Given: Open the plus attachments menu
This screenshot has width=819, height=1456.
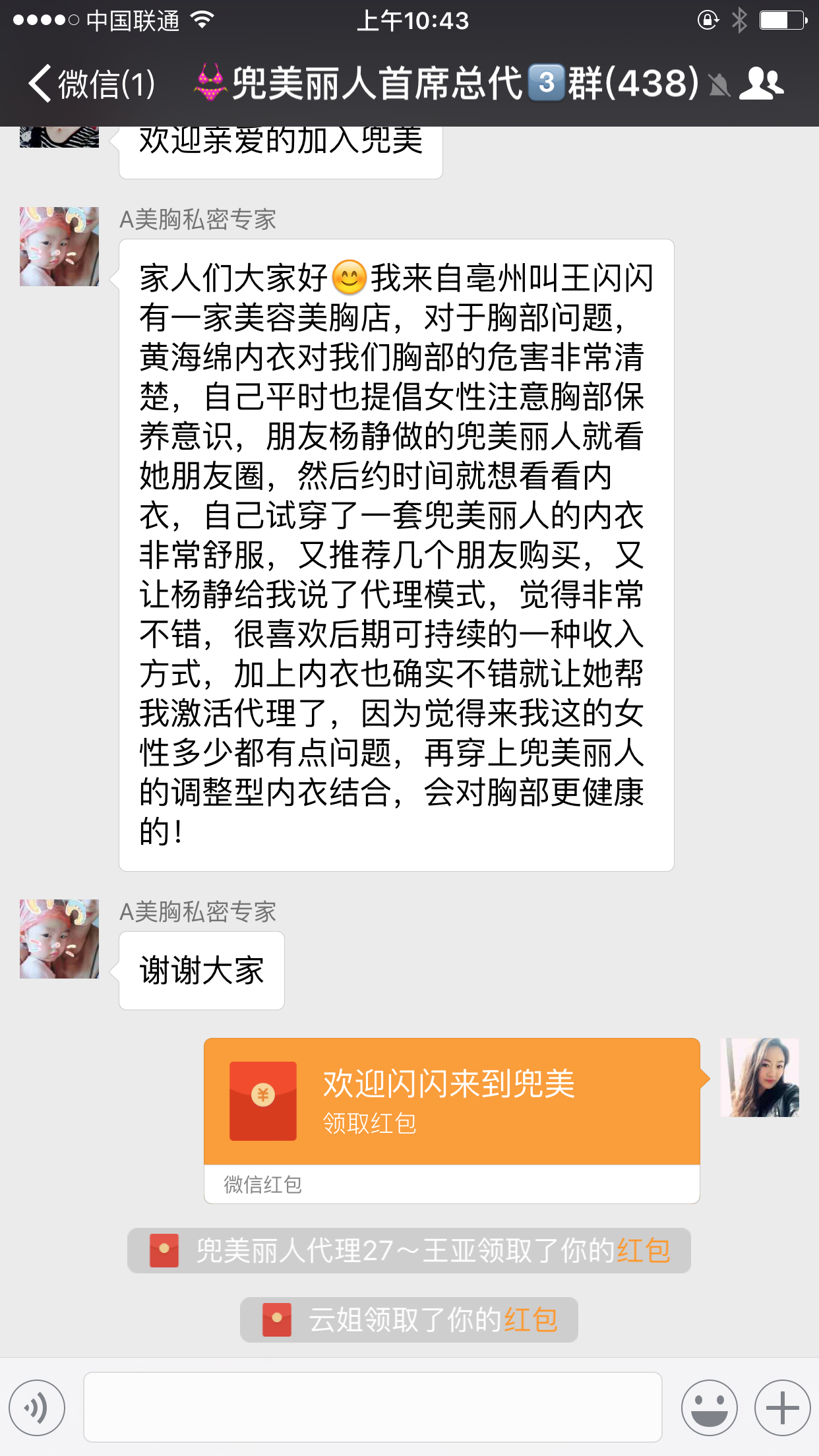Looking at the screenshot, I should coord(782,1407).
